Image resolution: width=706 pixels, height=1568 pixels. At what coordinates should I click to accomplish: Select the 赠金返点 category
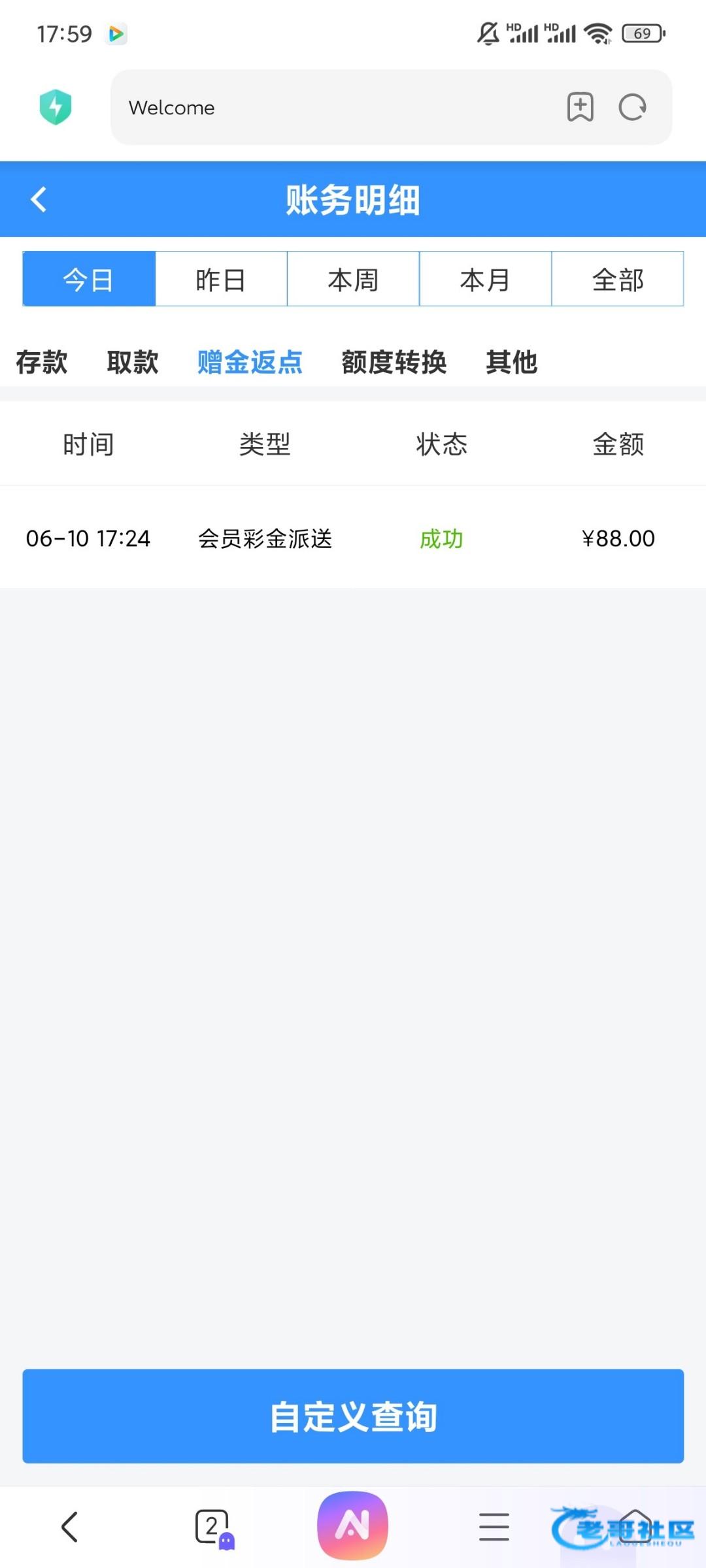(250, 362)
